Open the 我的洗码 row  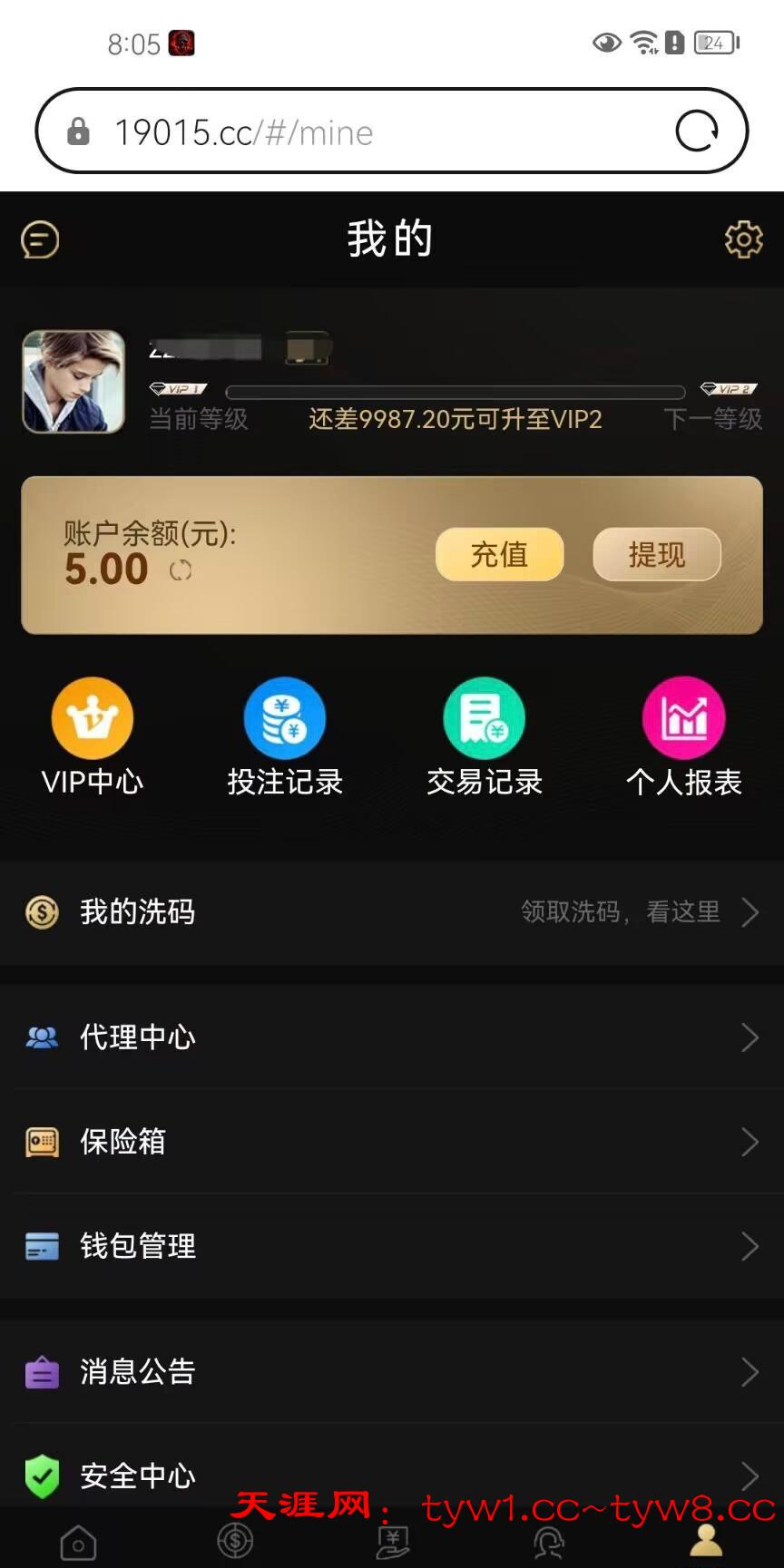392,911
